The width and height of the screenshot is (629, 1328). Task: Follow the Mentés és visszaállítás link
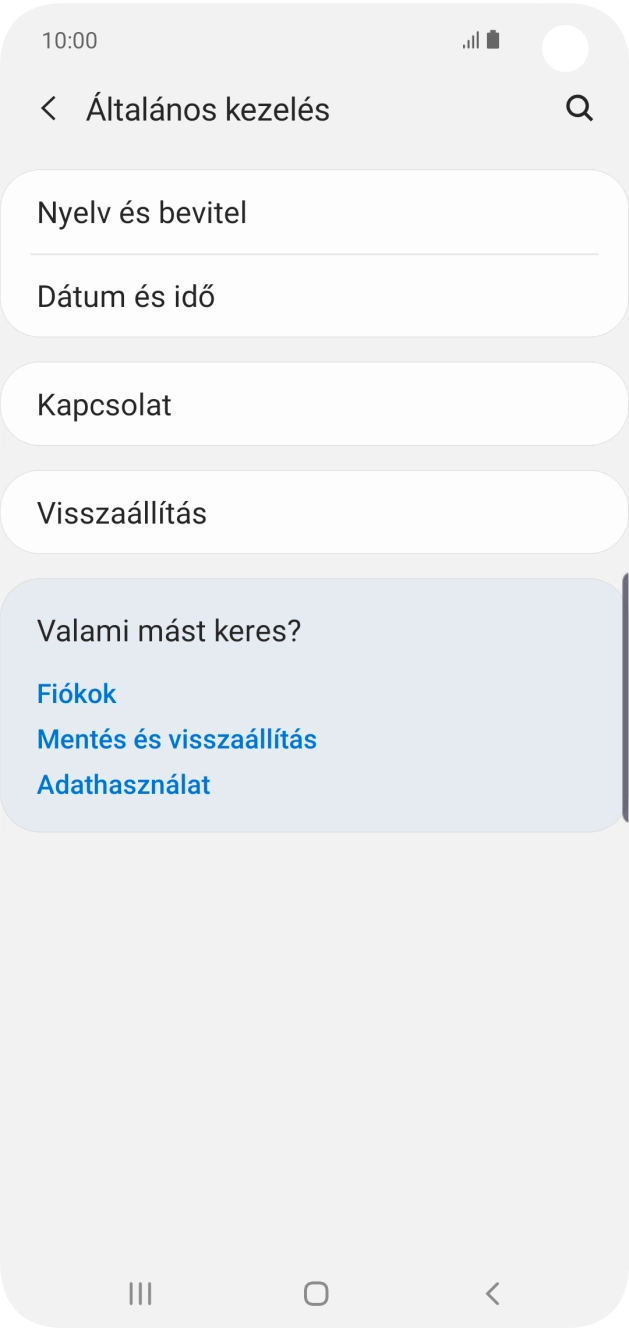(x=177, y=740)
